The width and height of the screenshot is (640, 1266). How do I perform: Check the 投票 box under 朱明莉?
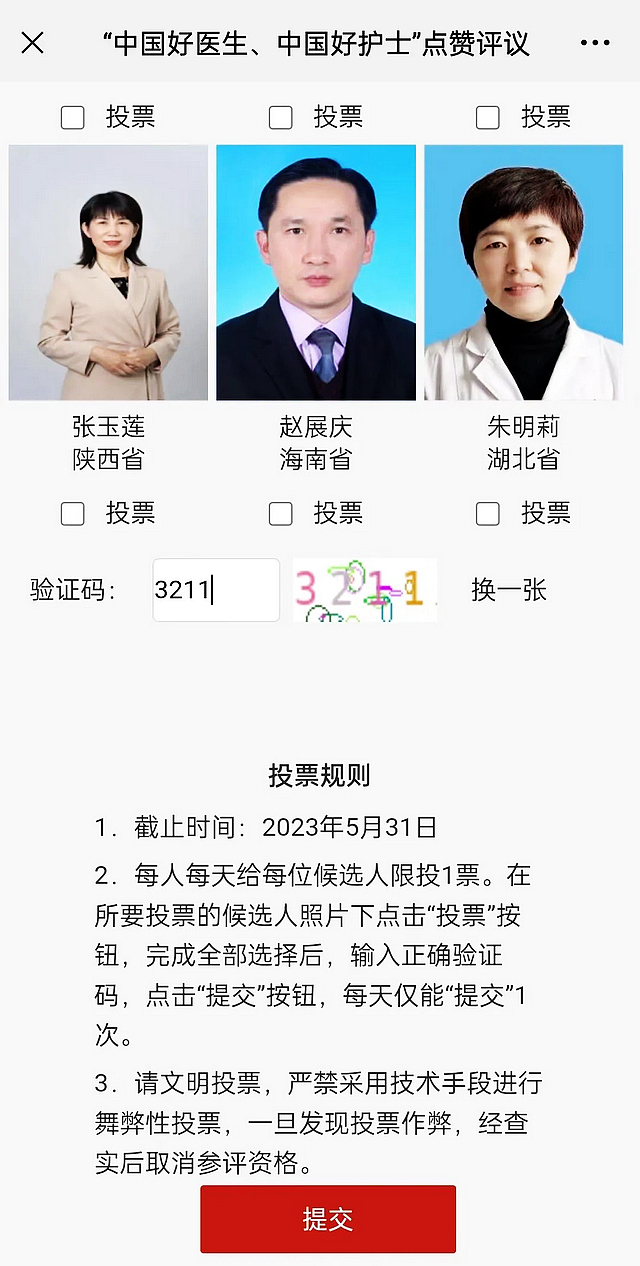[x=488, y=514]
